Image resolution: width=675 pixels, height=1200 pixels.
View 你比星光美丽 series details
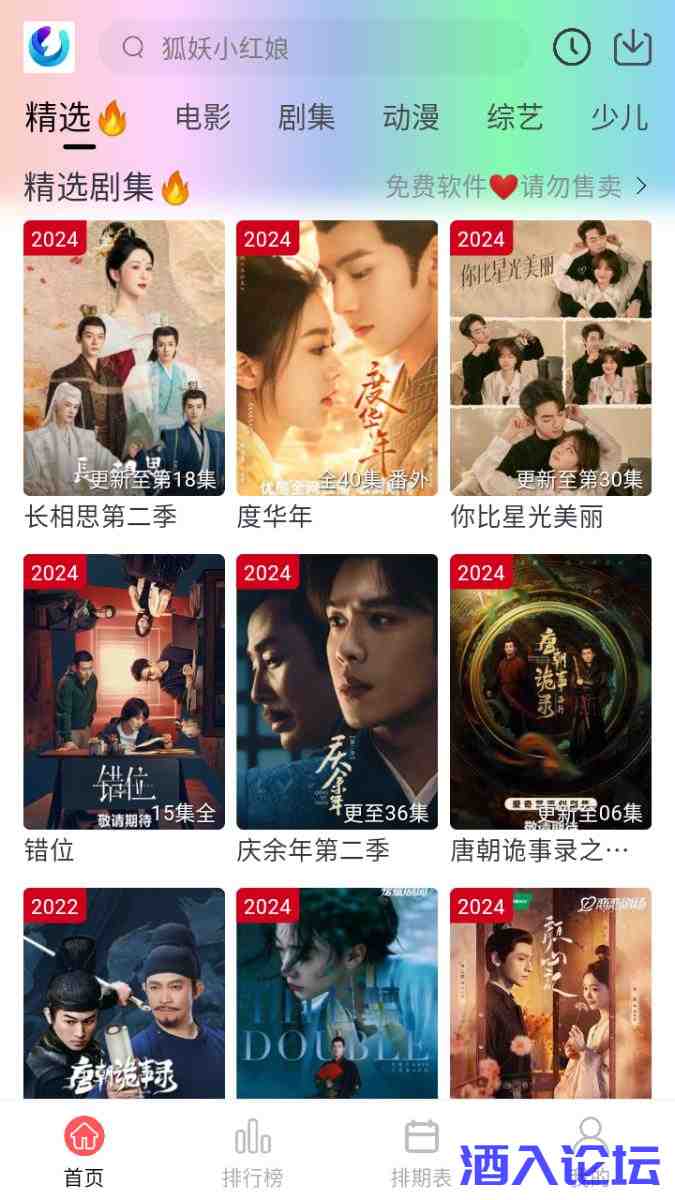point(550,358)
